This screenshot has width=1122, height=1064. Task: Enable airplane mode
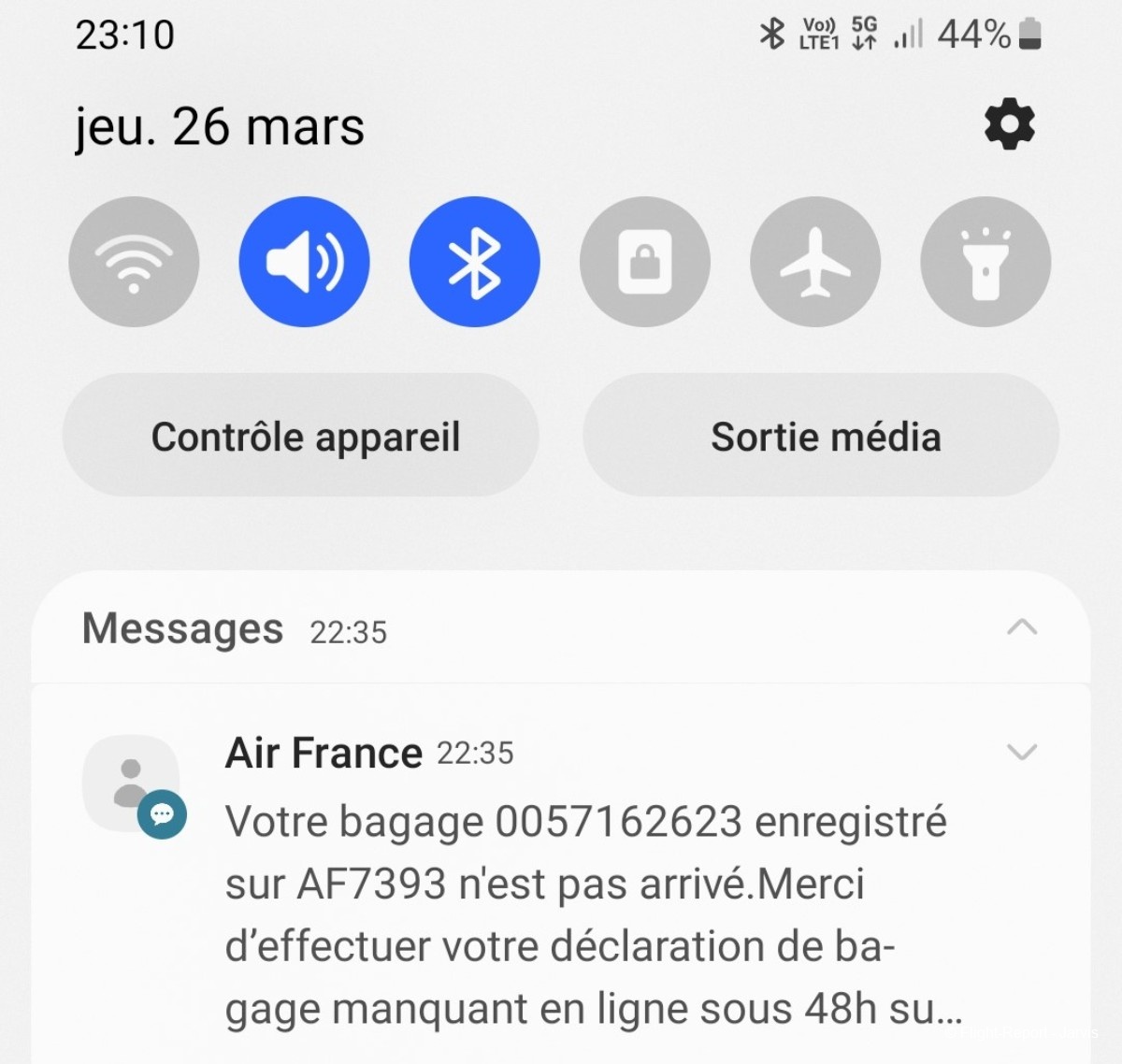coord(814,262)
